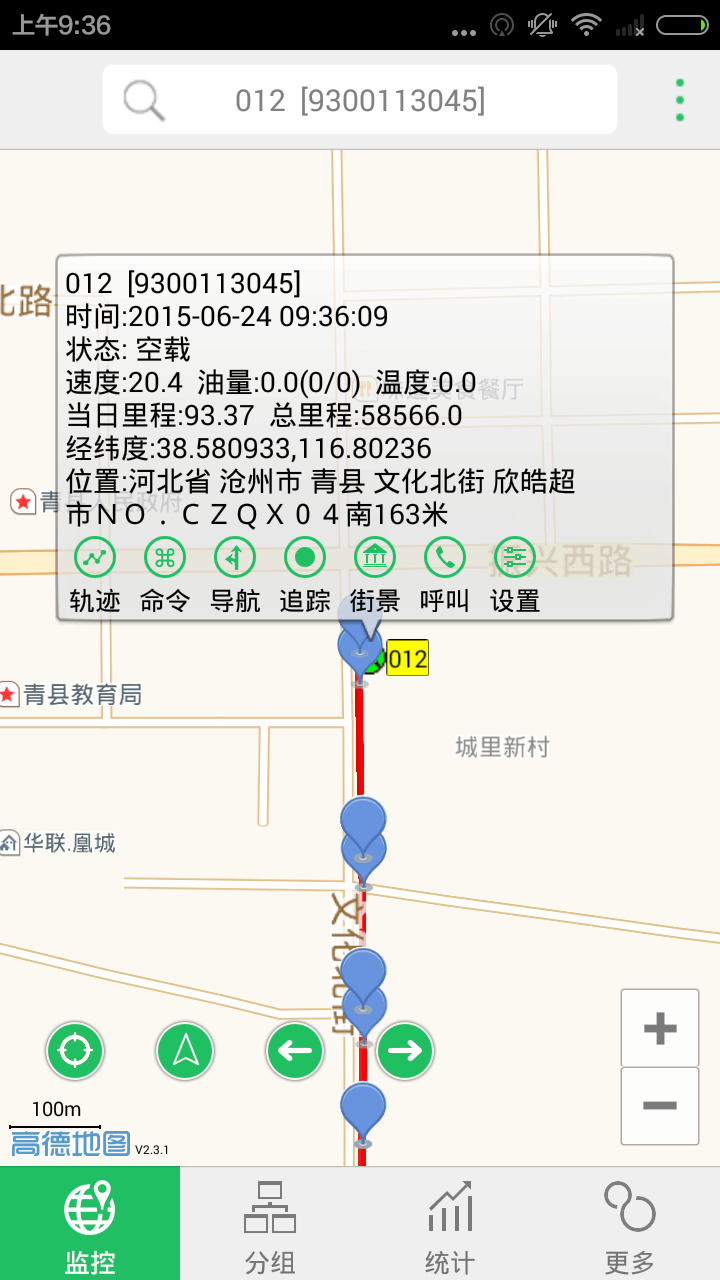Open the vertical three-dot overflow menu
Image resolution: width=720 pixels, height=1280 pixels.
coord(679,99)
